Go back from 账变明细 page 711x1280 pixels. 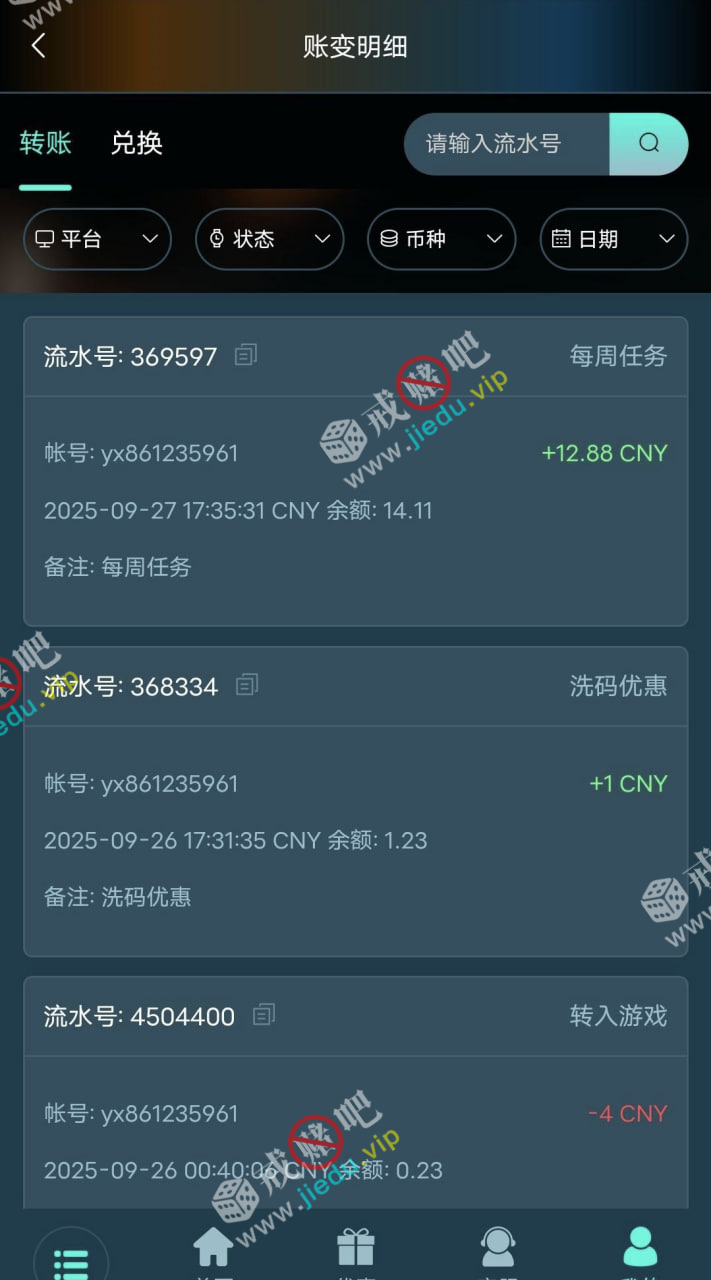39,46
